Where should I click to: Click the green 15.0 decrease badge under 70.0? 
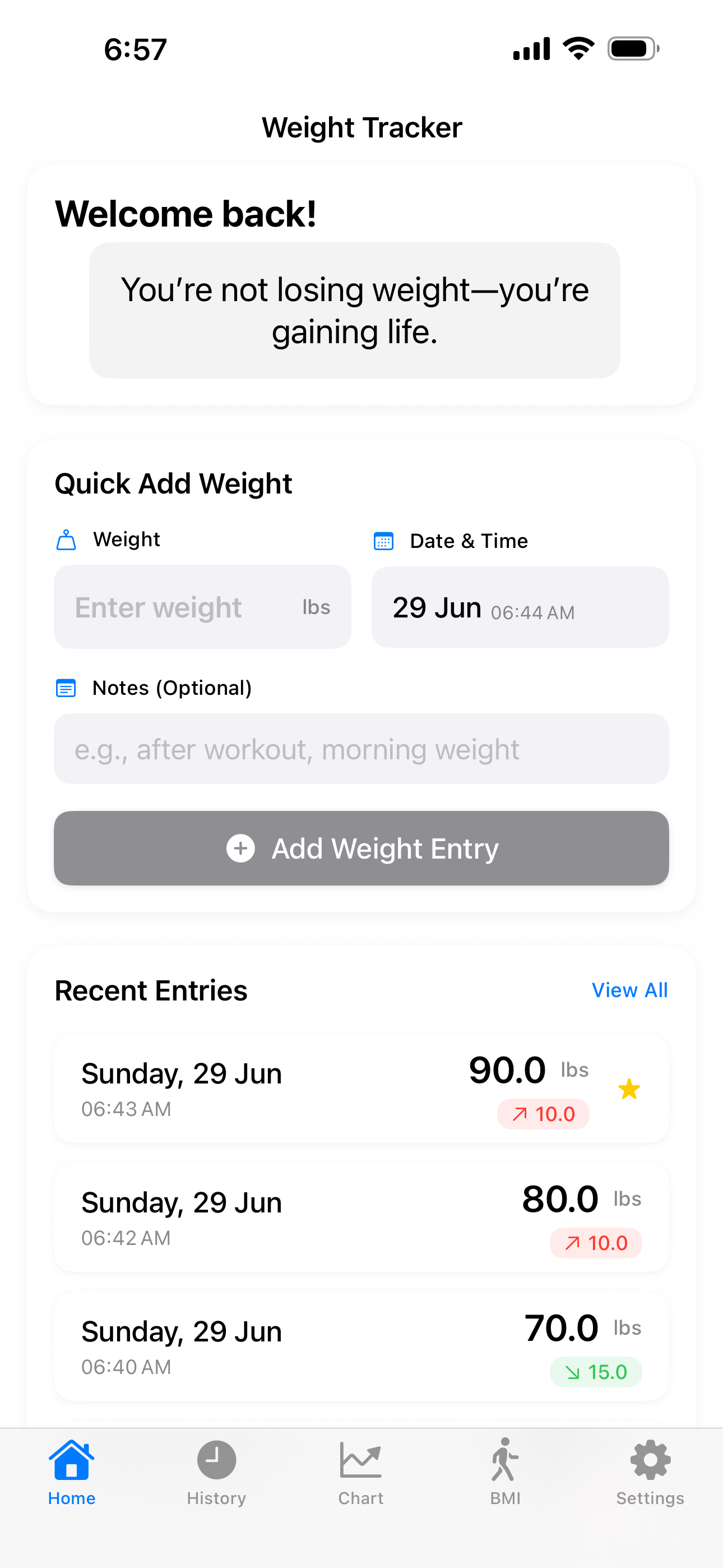click(596, 1372)
